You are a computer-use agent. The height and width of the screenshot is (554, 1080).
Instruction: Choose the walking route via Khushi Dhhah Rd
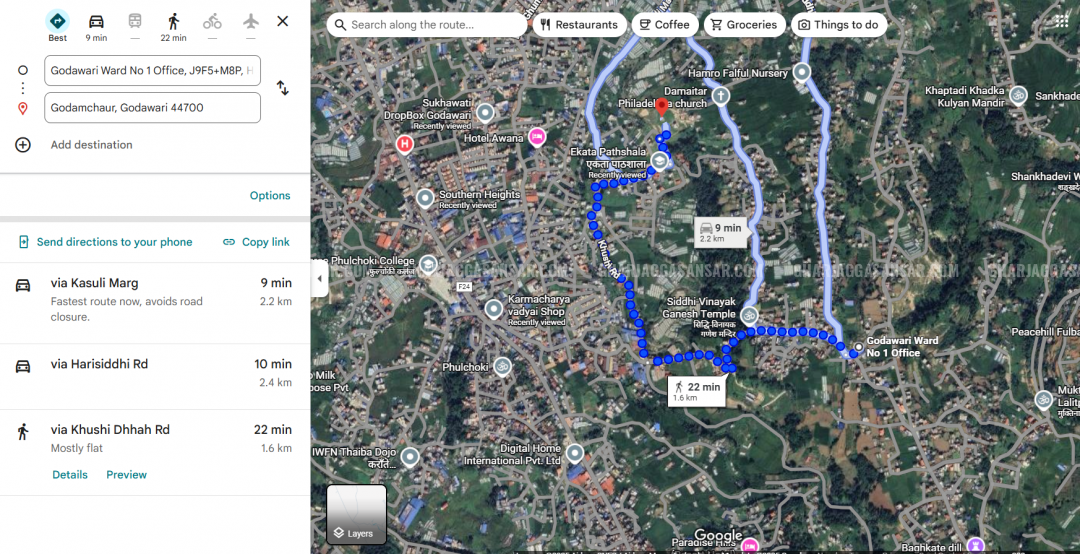[x=155, y=452]
